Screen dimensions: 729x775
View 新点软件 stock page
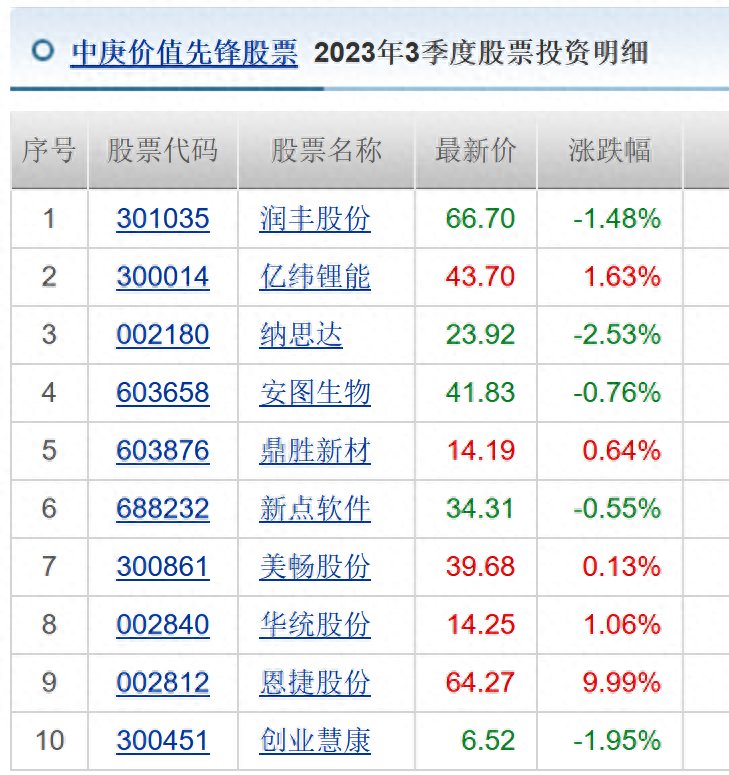(x=314, y=509)
